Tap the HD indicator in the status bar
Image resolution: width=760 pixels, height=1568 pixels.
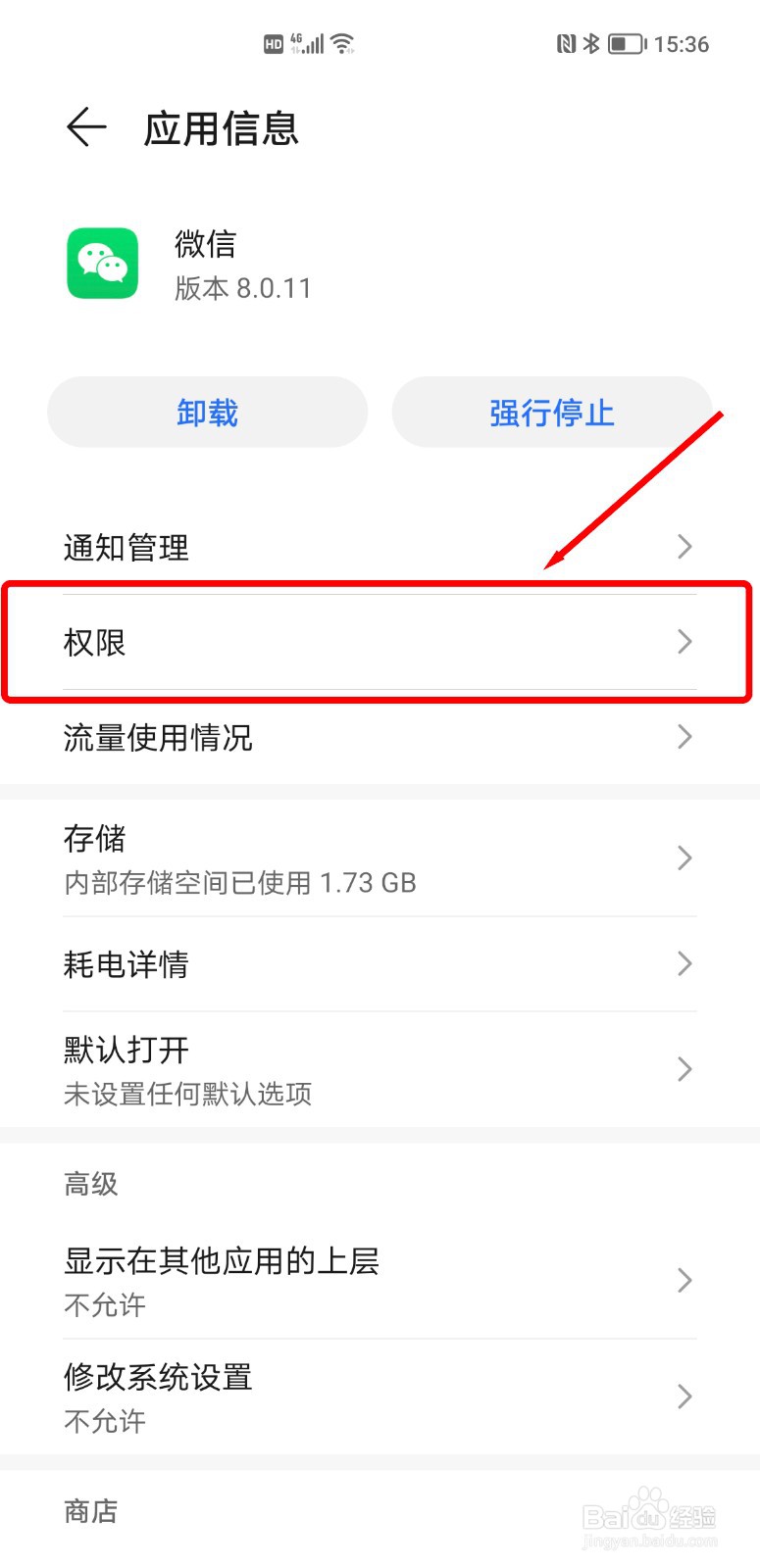[275, 43]
